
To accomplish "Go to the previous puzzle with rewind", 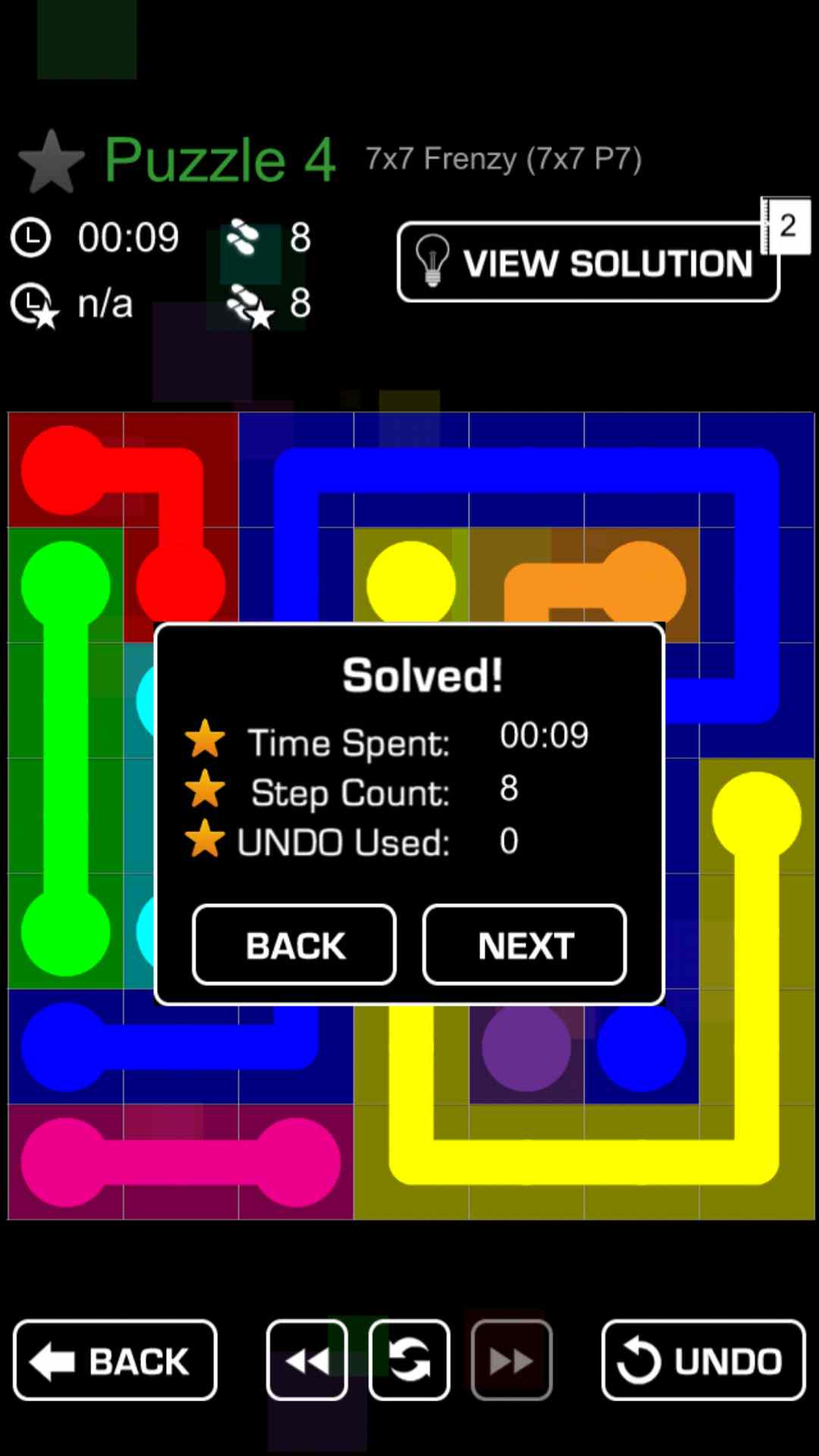I will click(x=307, y=1360).
